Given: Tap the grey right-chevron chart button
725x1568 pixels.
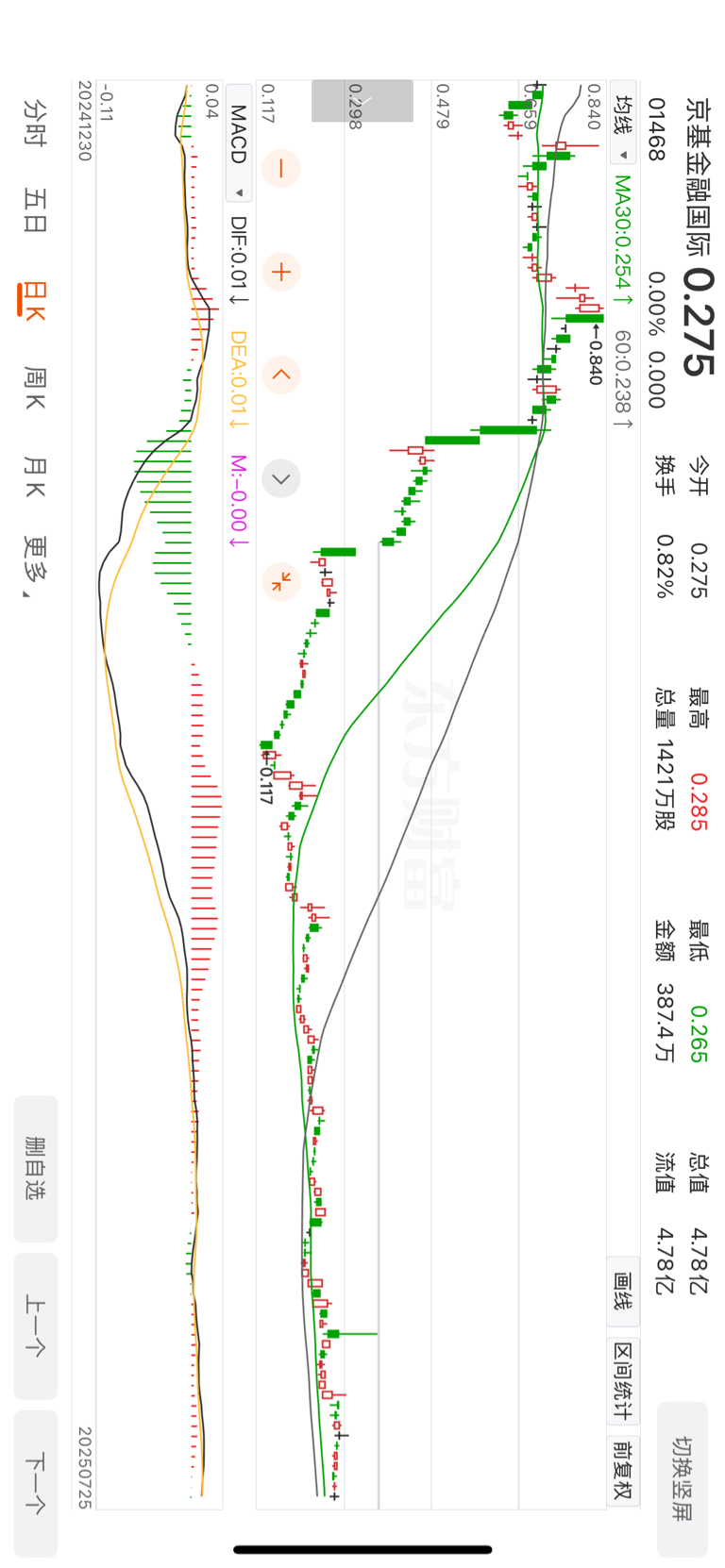Looking at the screenshot, I should pos(280,478).
